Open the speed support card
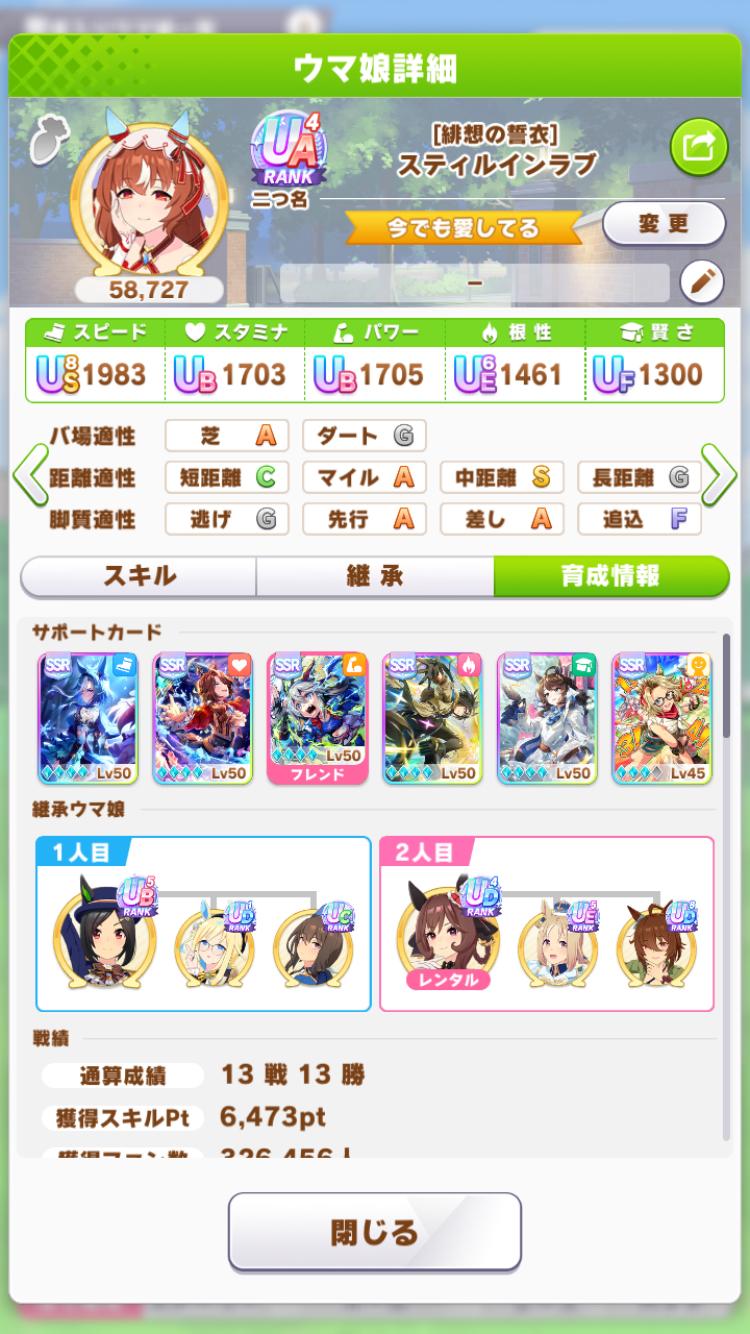750x1334 pixels. coord(87,717)
